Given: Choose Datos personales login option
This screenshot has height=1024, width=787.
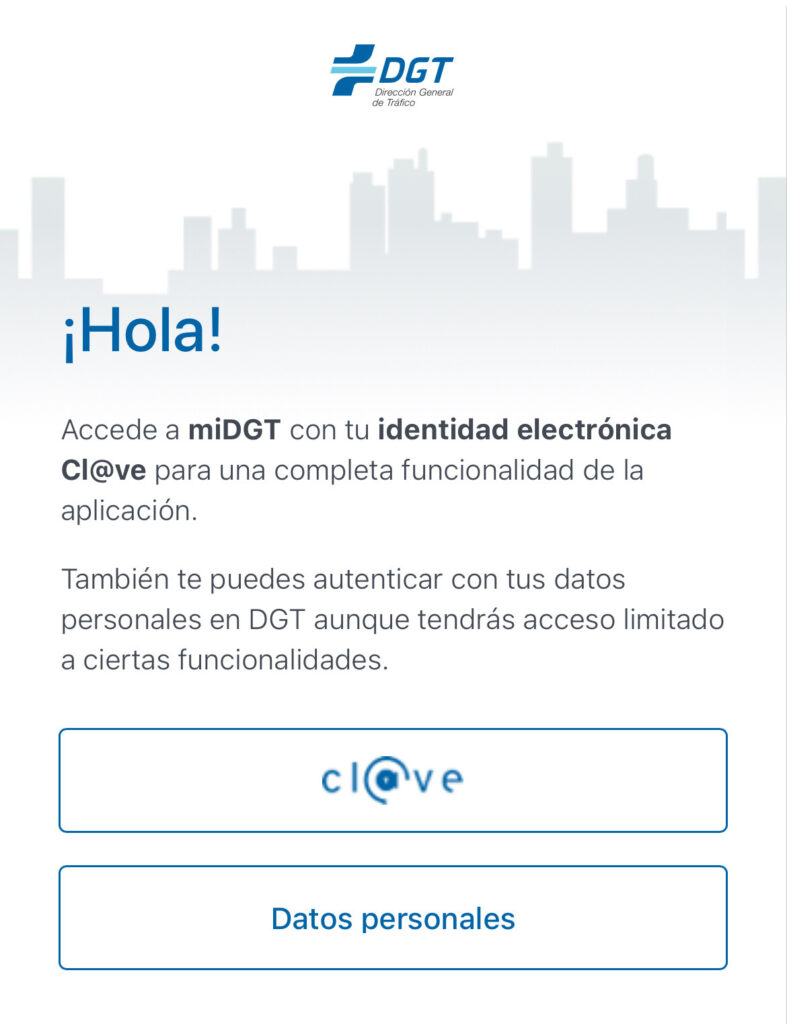Looking at the screenshot, I should [x=393, y=918].
